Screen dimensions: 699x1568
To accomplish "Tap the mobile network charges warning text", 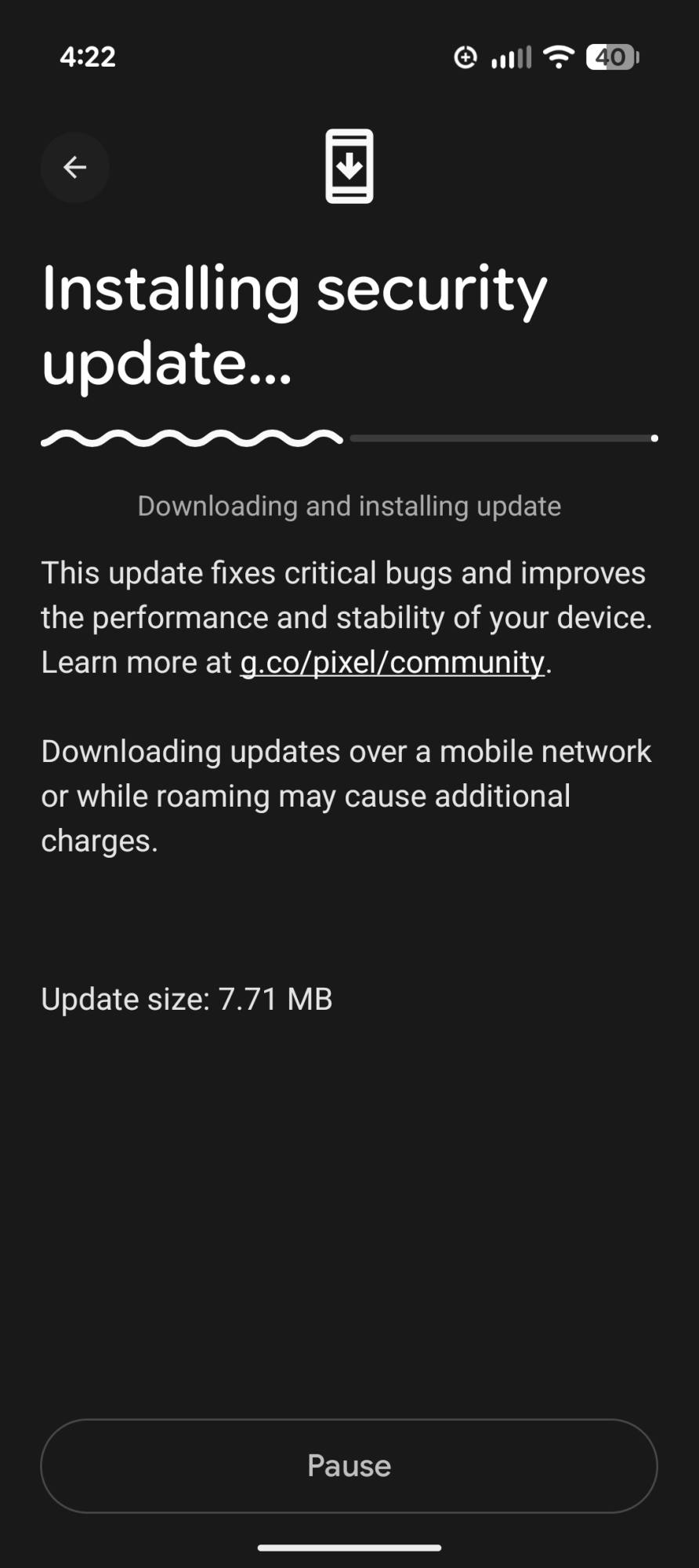I will pos(345,795).
